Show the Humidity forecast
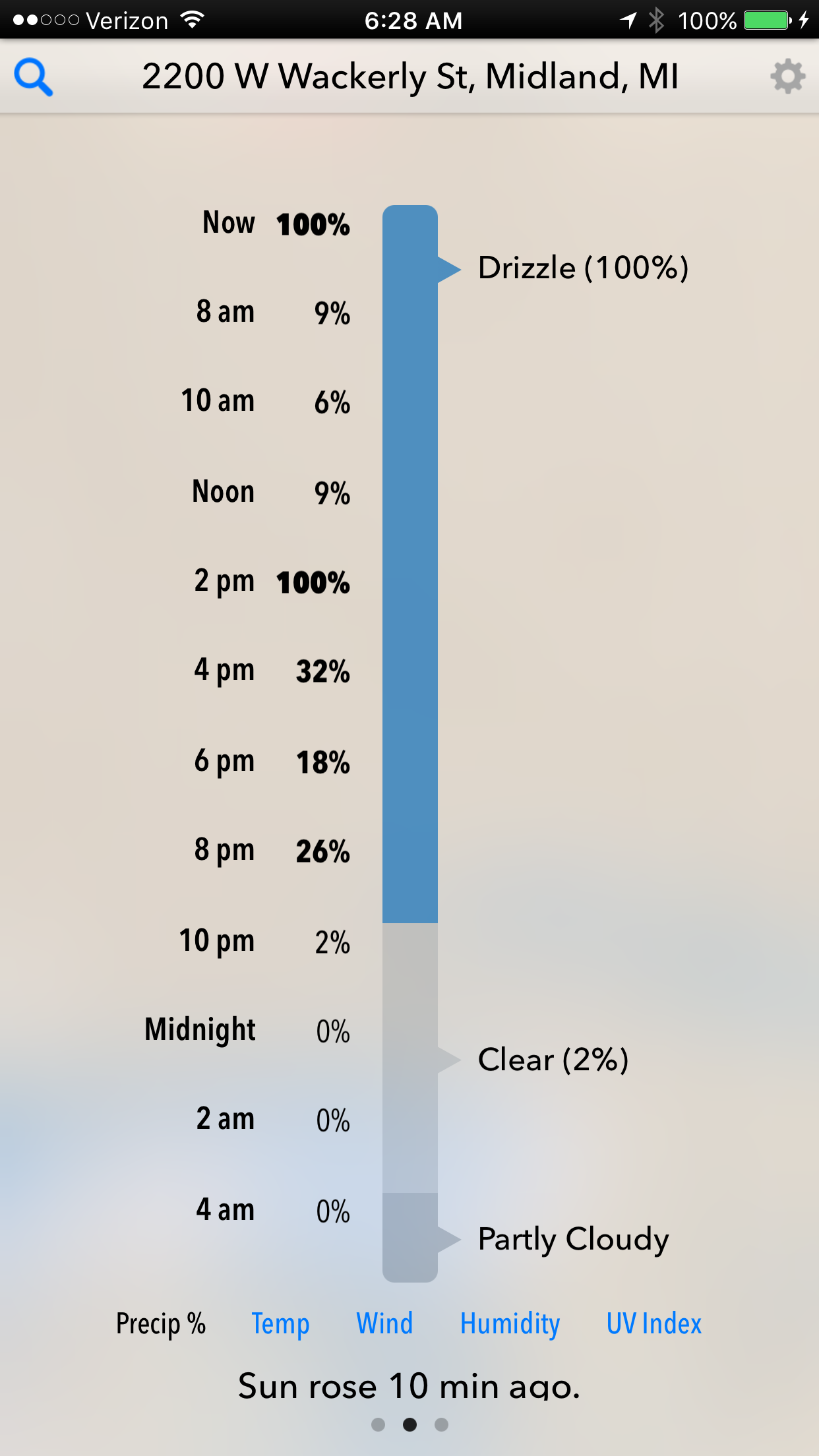Viewport: 819px width, 1456px height. pyautogui.click(x=510, y=1323)
